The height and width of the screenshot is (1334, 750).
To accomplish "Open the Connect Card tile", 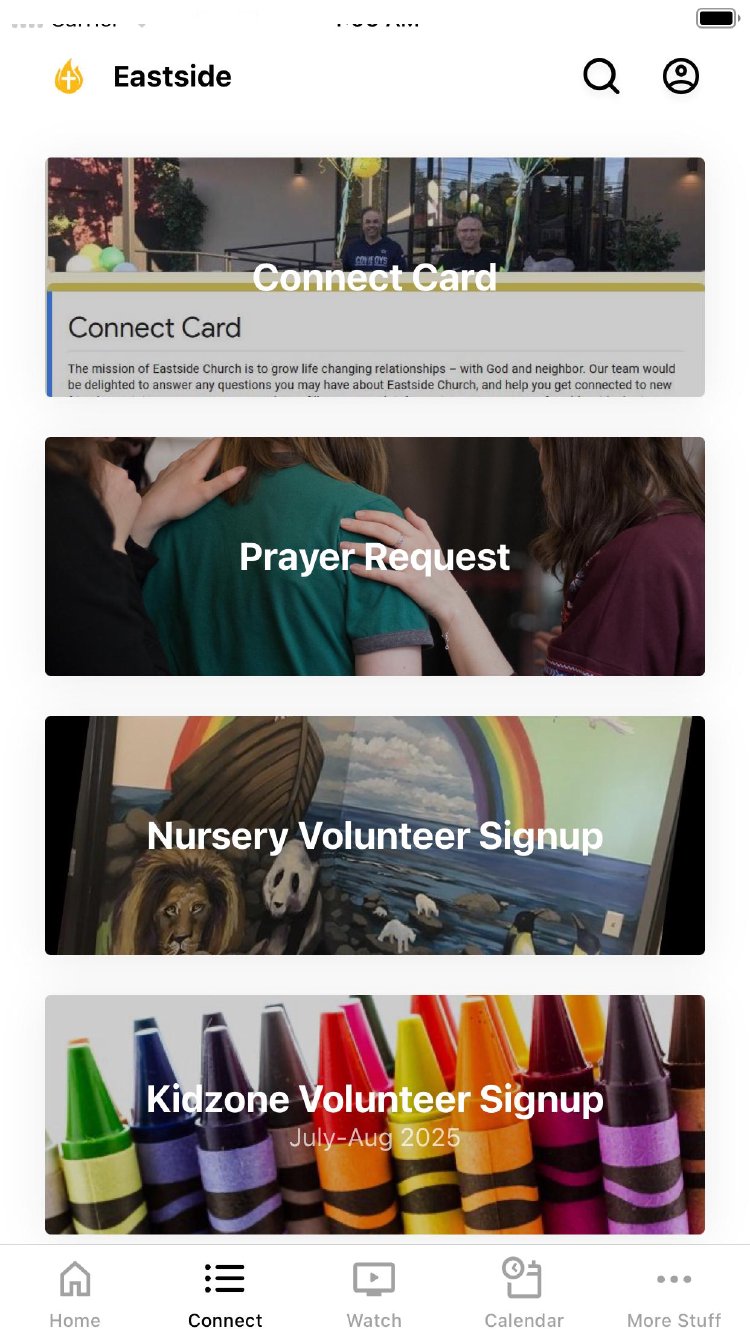I will pyautogui.click(x=375, y=277).
